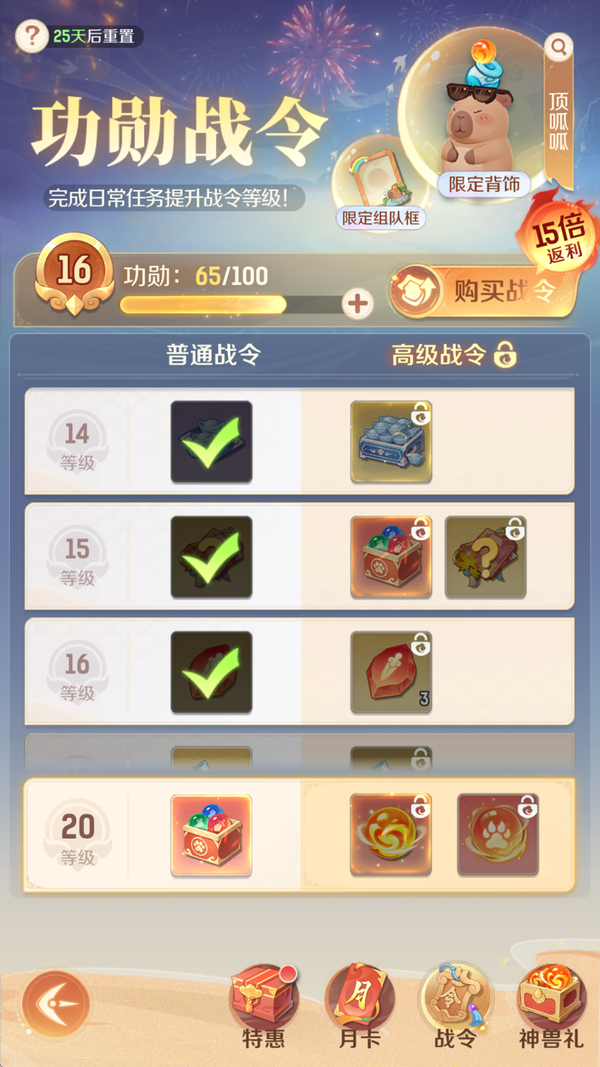View level 20 premium orb reward
The width and height of the screenshot is (600, 1067).
click(x=391, y=835)
